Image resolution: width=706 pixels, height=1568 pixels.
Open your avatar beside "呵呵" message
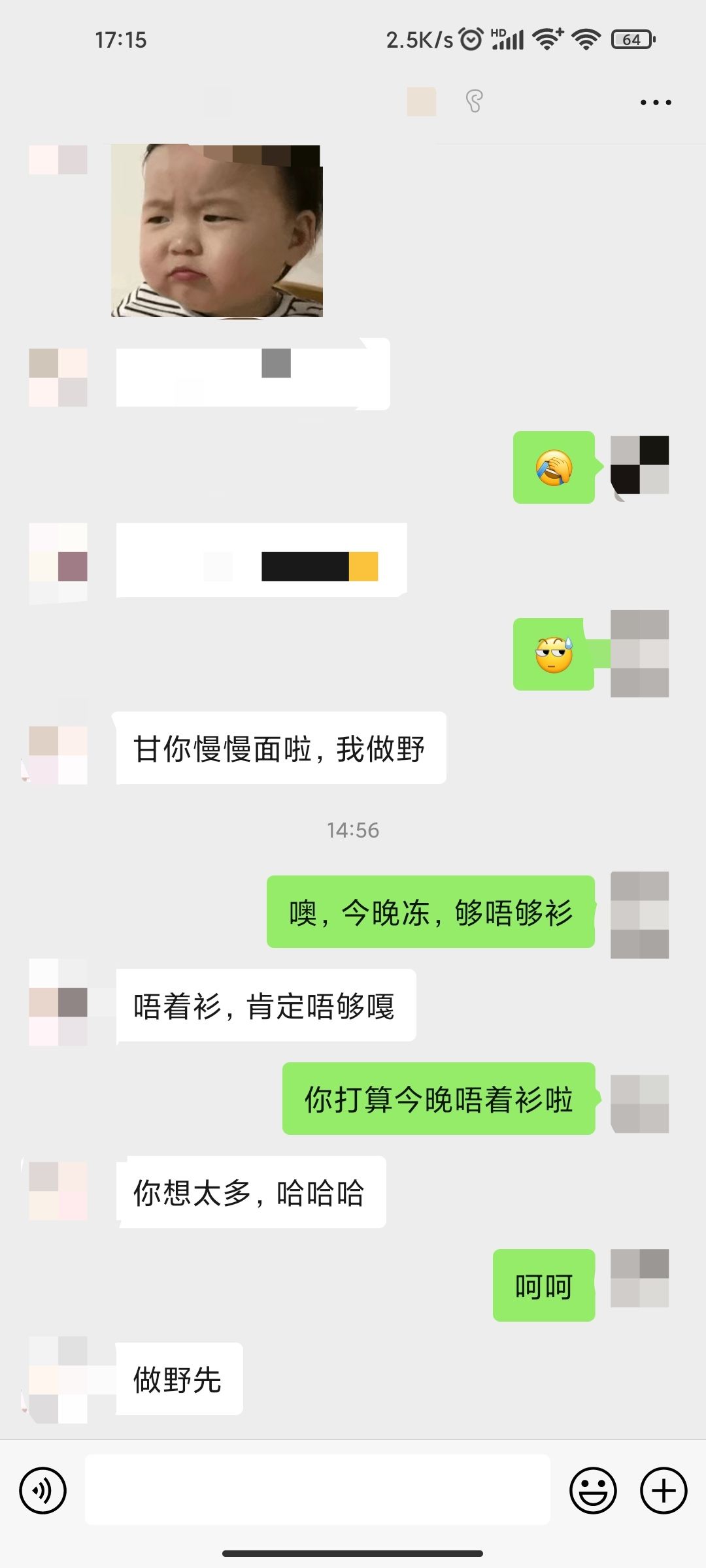coord(639,1277)
